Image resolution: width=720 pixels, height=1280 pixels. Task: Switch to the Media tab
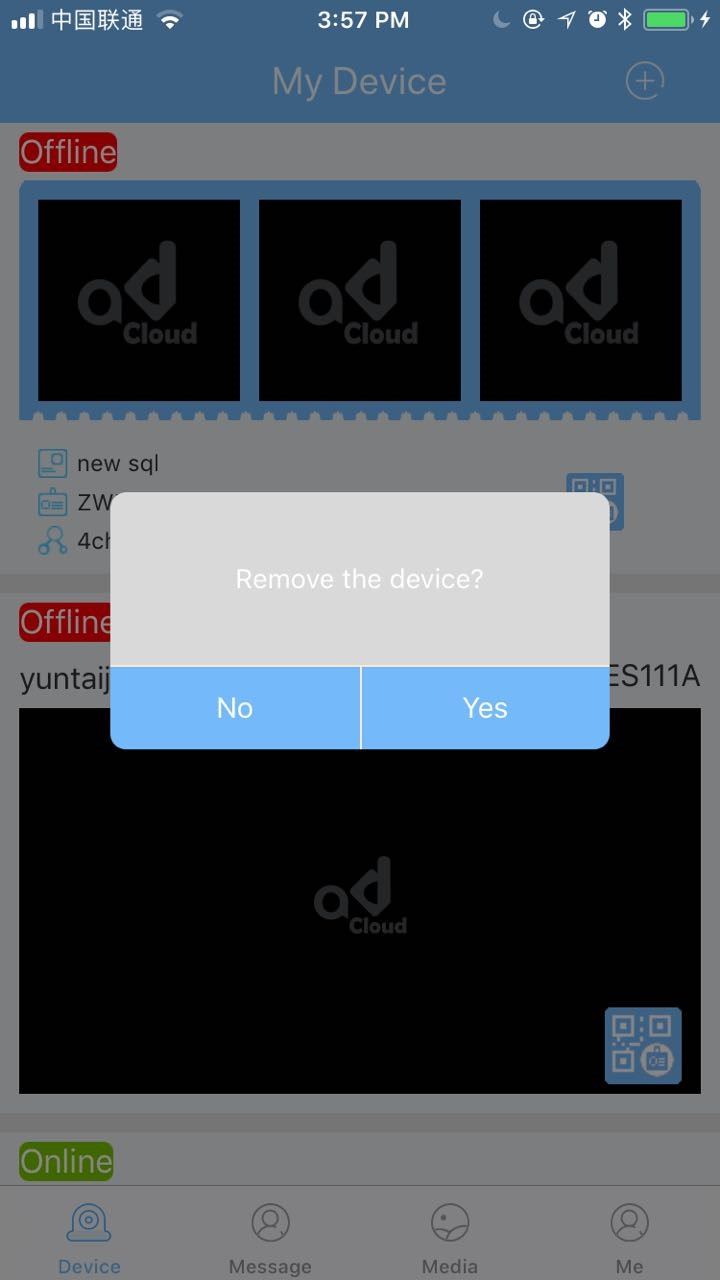tap(450, 1239)
